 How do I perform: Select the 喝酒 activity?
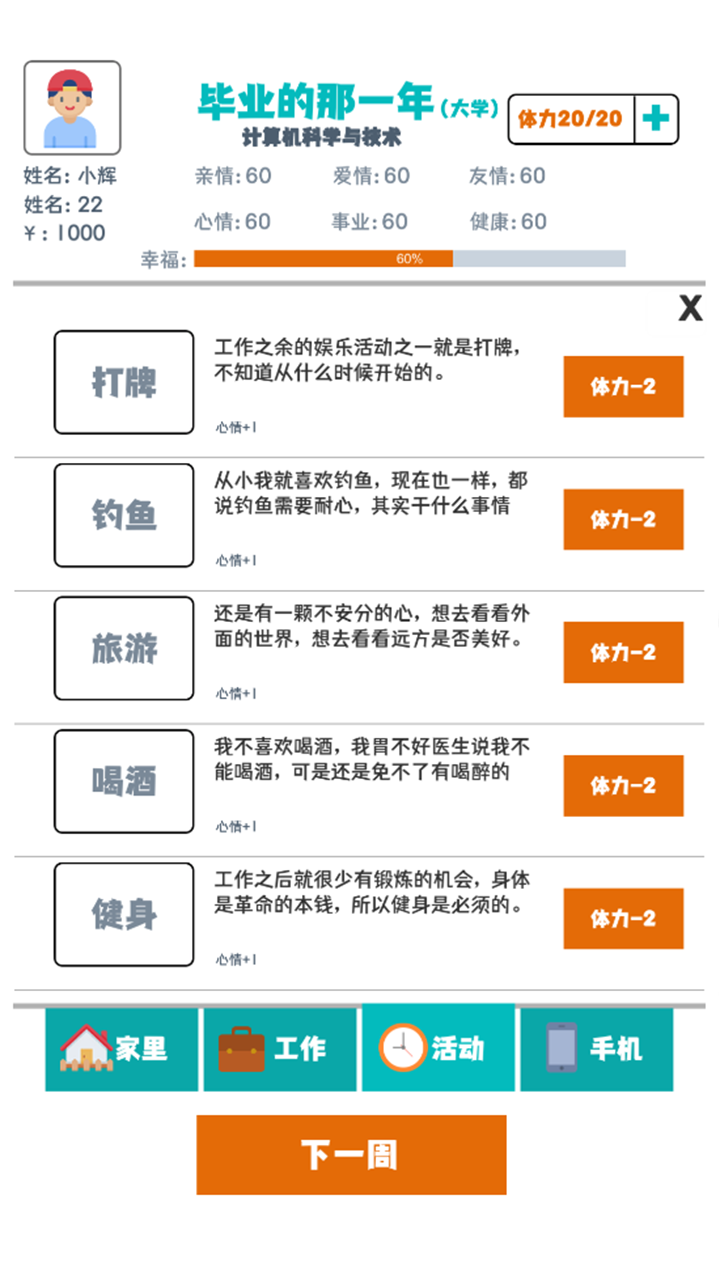pos(123,782)
